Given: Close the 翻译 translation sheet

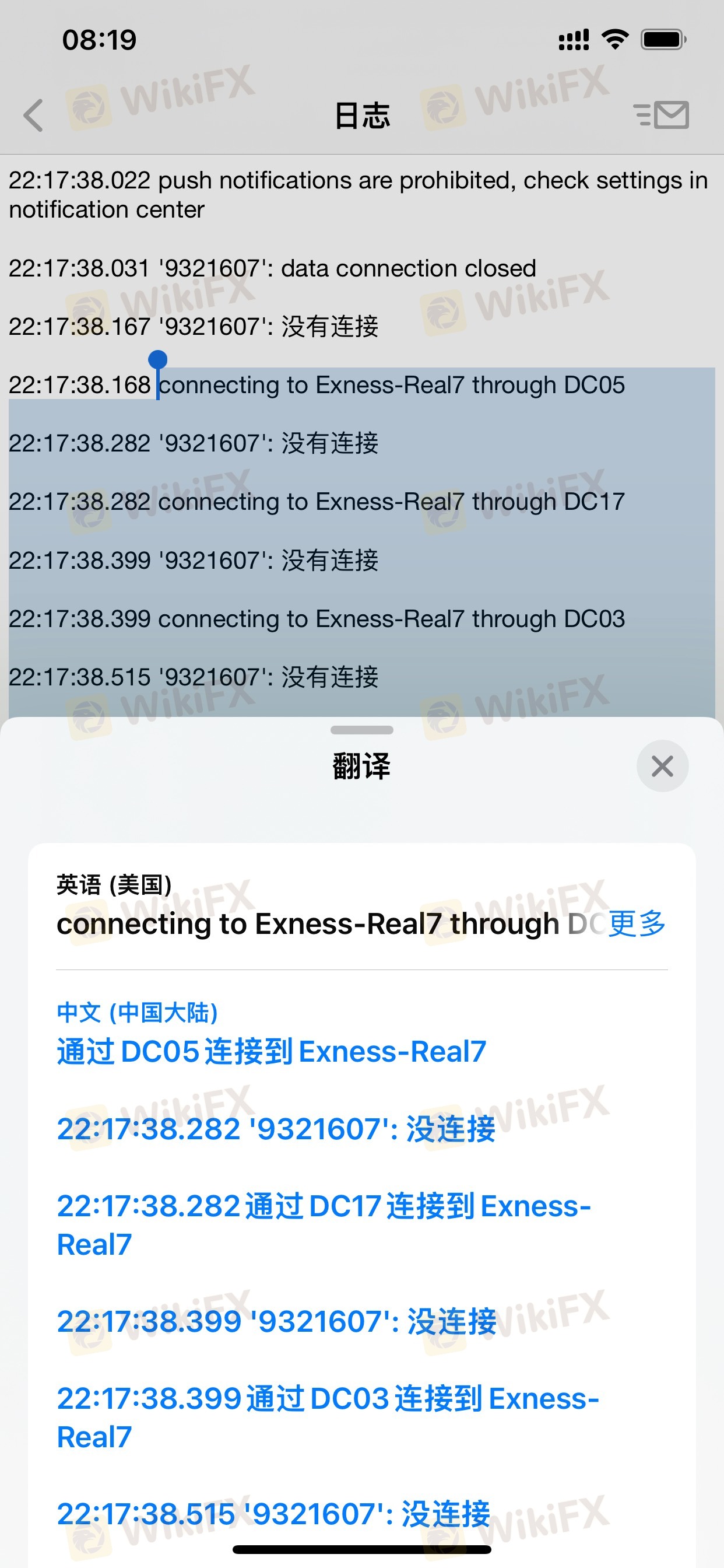Looking at the screenshot, I should [662, 766].
